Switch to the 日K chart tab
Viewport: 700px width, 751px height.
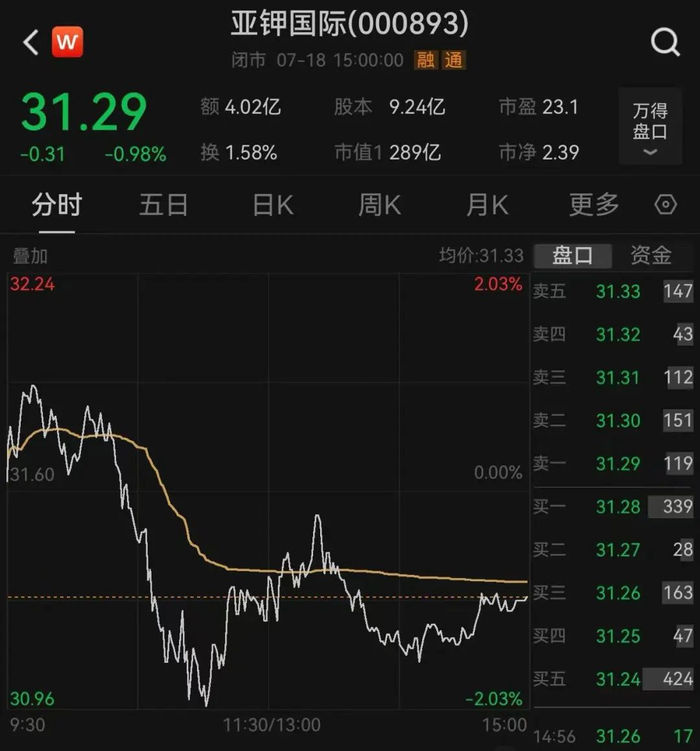(x=272, y=205)
